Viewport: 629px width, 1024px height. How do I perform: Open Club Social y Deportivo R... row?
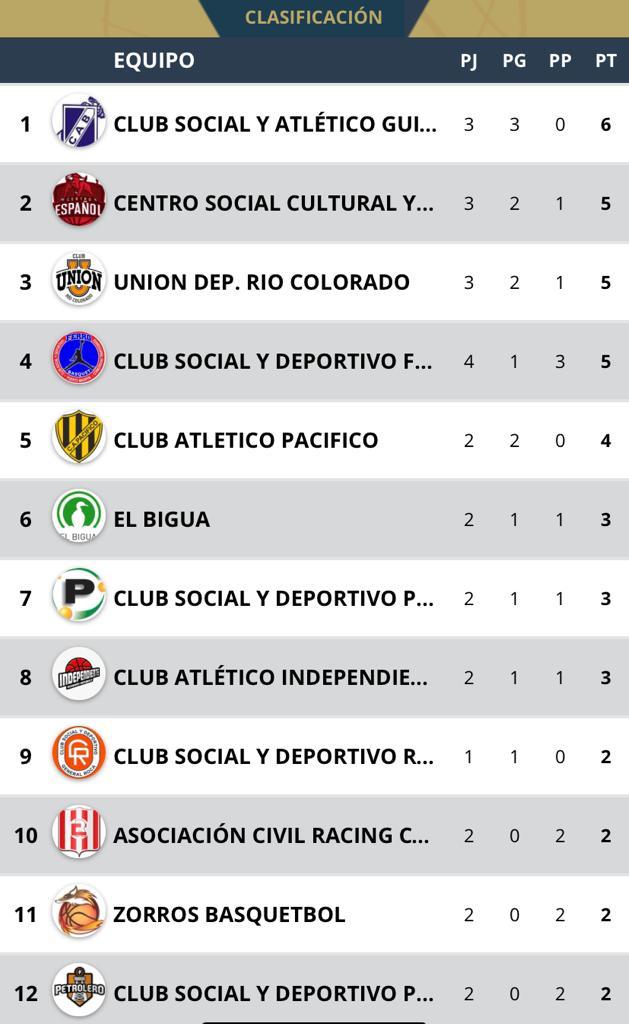pyautogui.click(x=314, y=756)
